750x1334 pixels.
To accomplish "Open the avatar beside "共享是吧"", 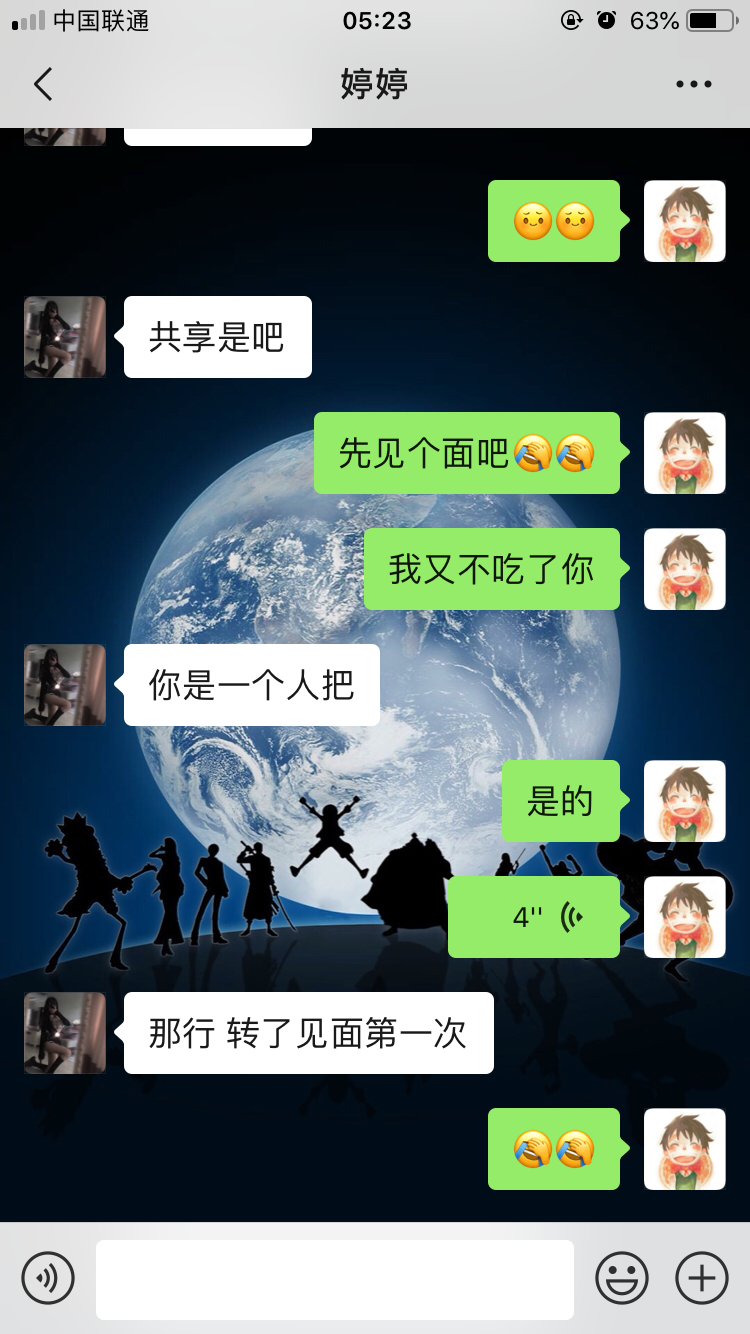I will click(x=65, y=337).
